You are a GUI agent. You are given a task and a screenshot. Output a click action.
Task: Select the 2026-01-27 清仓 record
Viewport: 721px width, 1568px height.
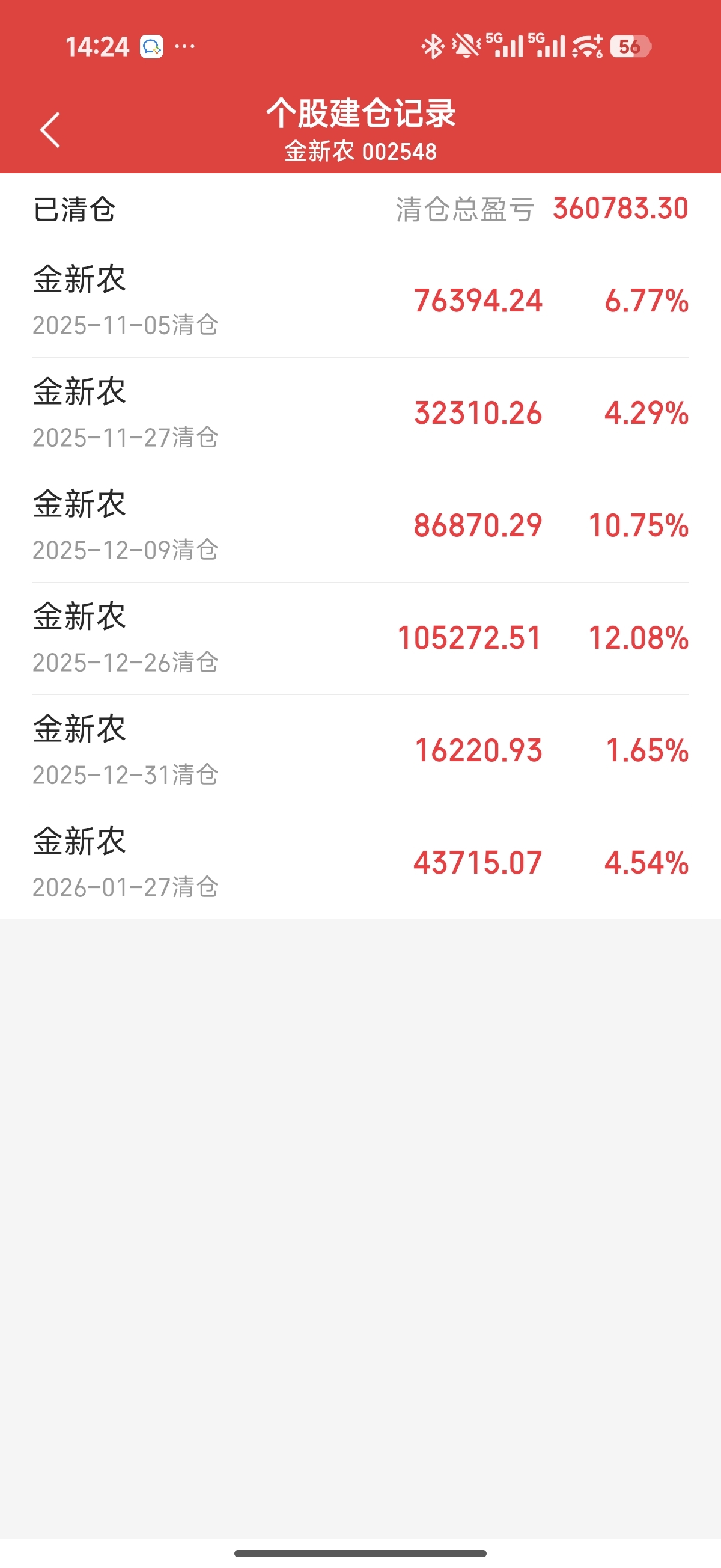pyautogui.click(x=360, y=864)
